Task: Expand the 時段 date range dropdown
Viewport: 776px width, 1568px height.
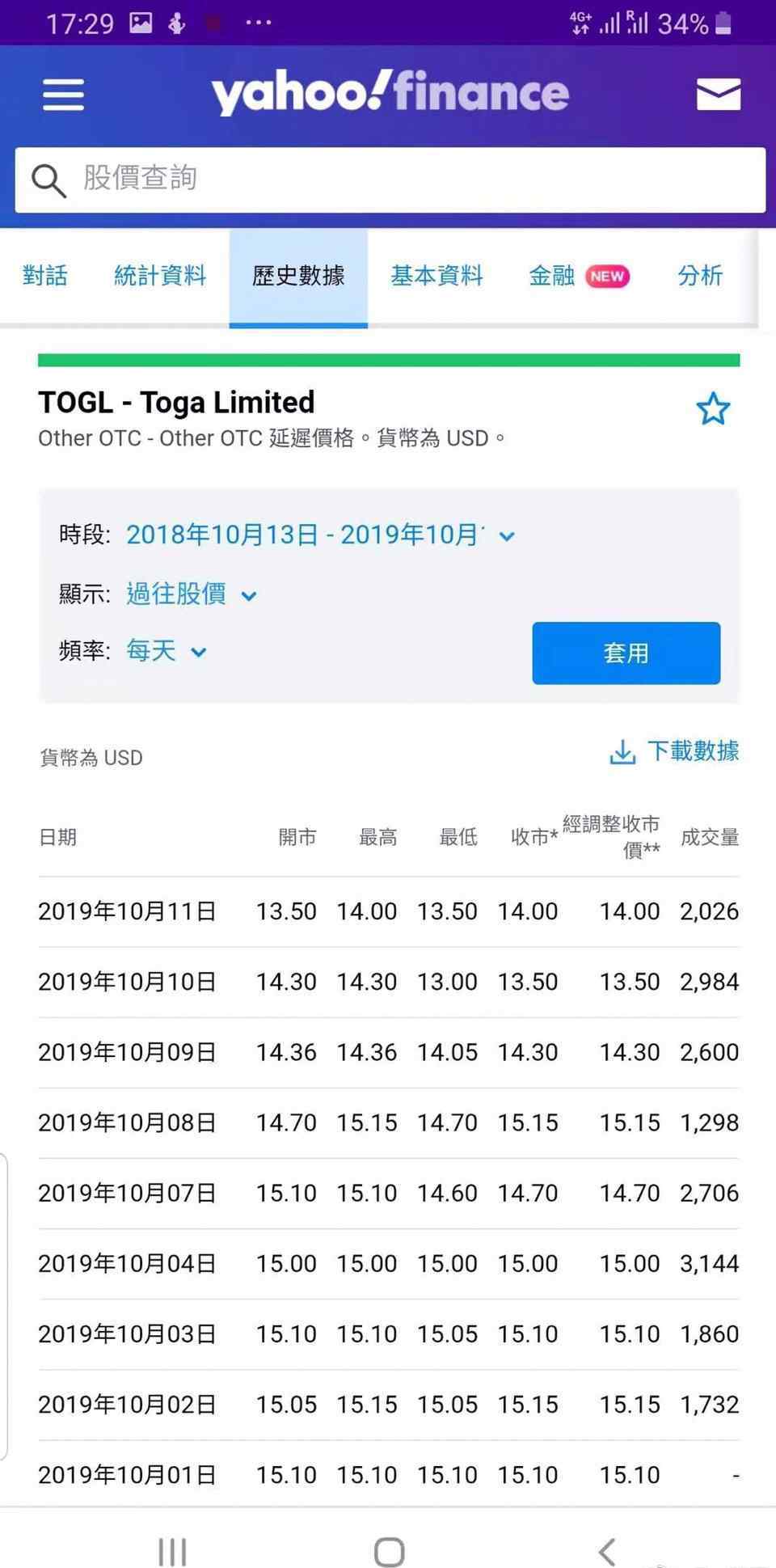Action: tap(320, 535)
